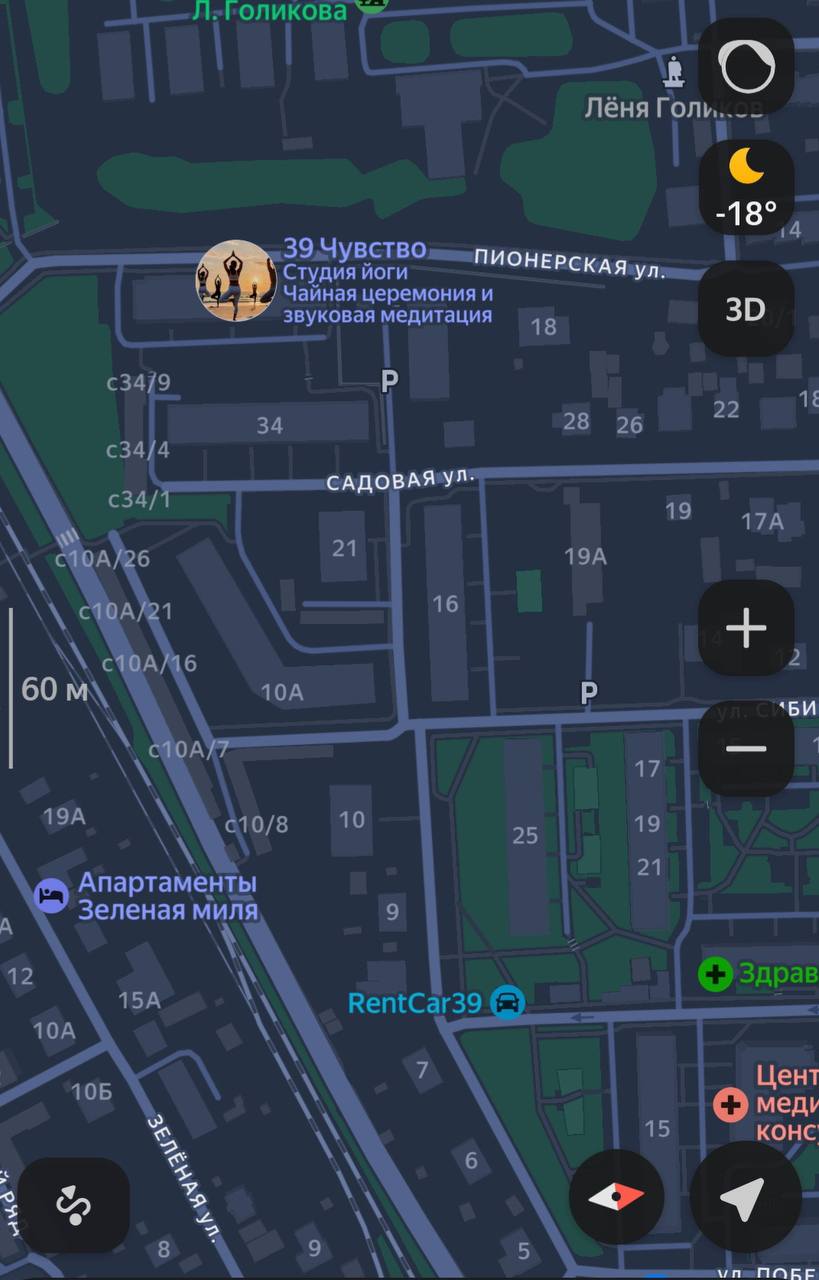Image resolution: width=819 pixels, height=1280 pixels.
Task: Zoom in with the plus button
Action: (x=746, y=628)
